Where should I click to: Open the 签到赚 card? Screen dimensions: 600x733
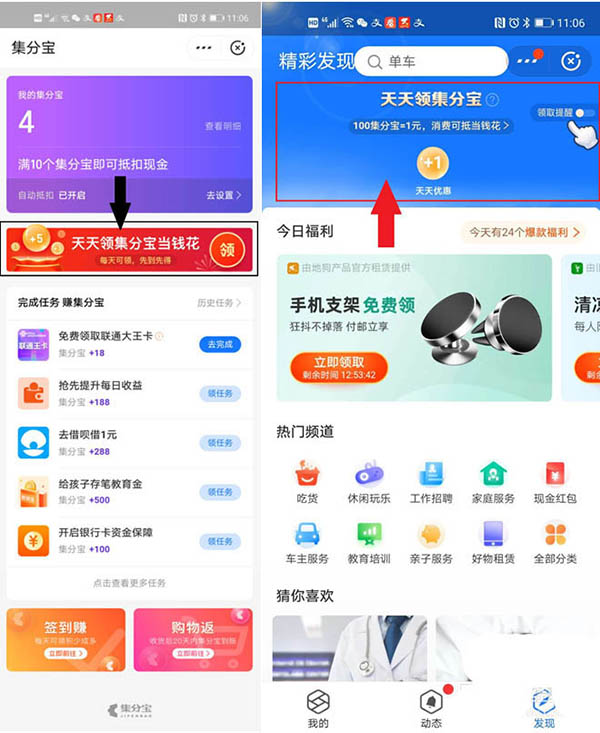pos(66,640)
